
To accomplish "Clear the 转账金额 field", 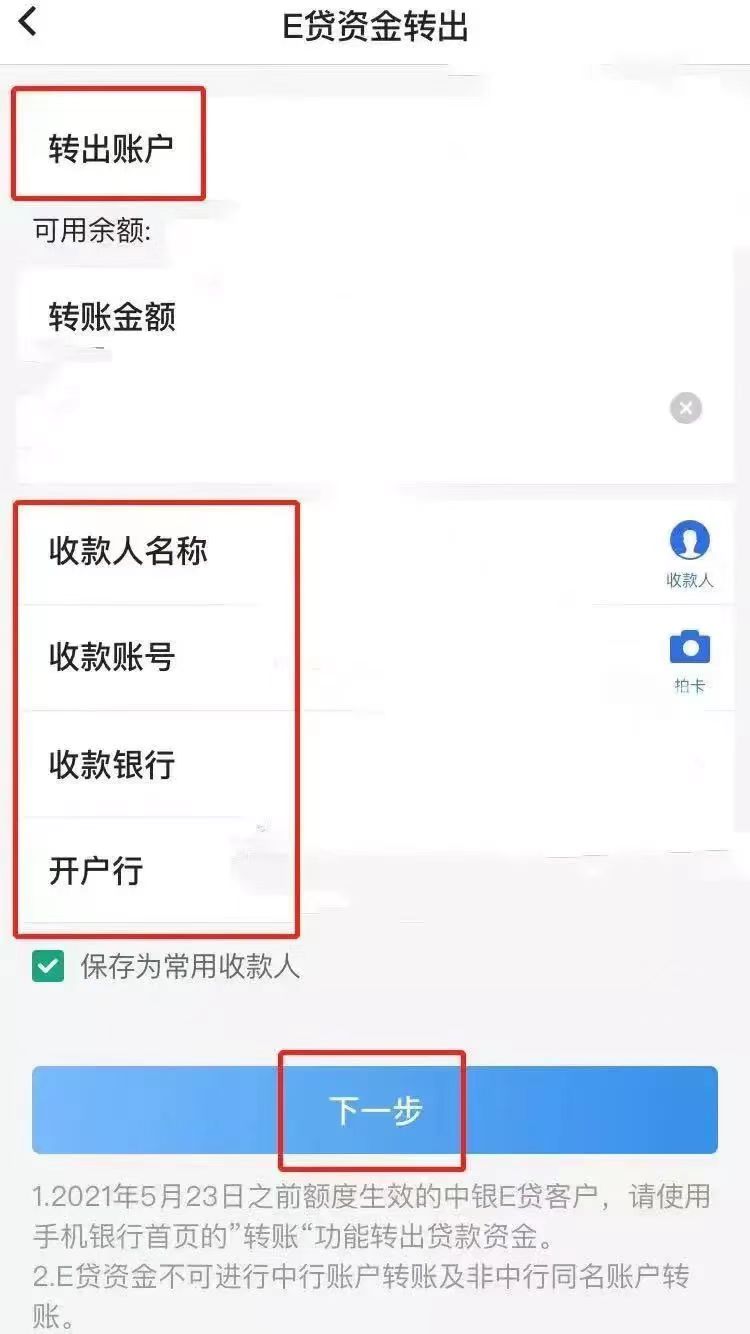I will click(x=686, y=408).
